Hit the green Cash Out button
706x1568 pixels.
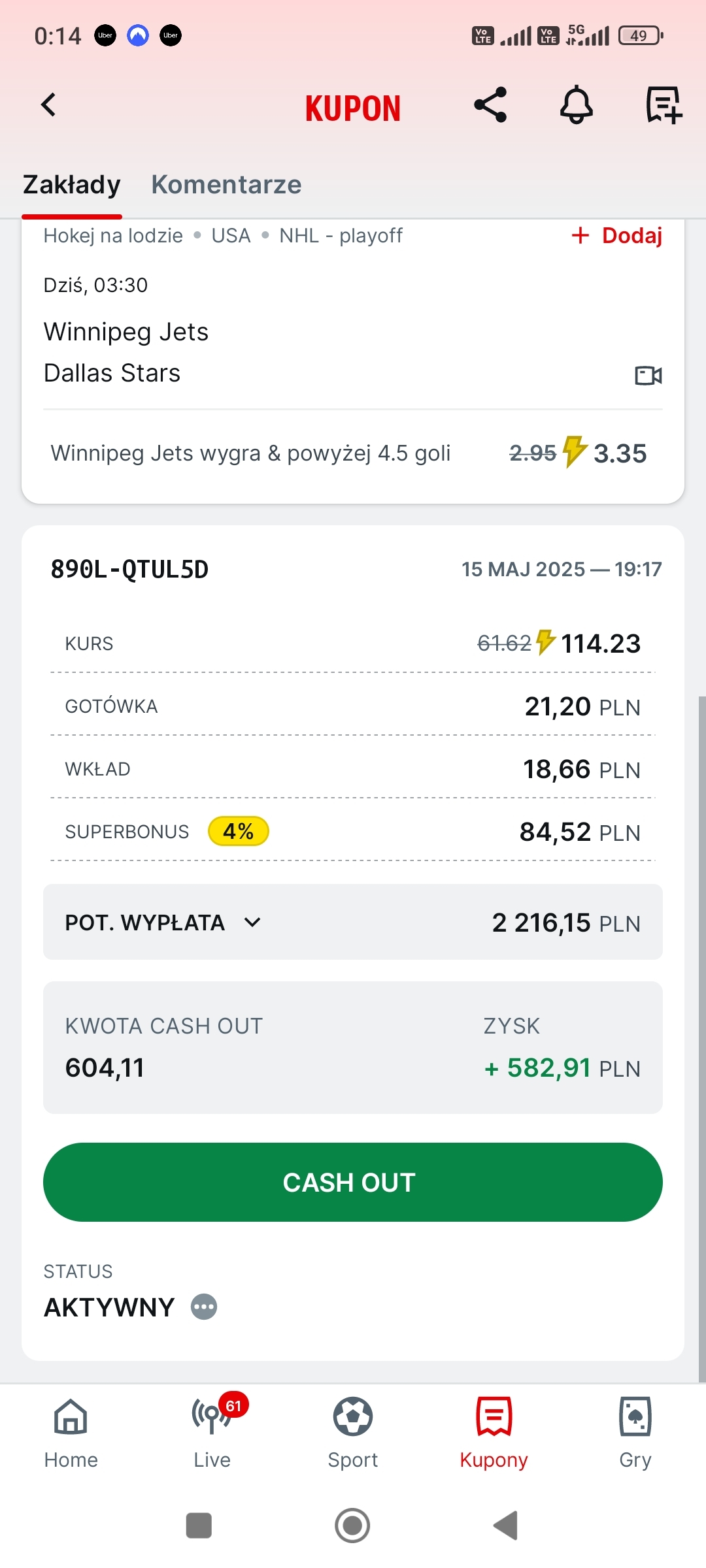click(353, 1182)
